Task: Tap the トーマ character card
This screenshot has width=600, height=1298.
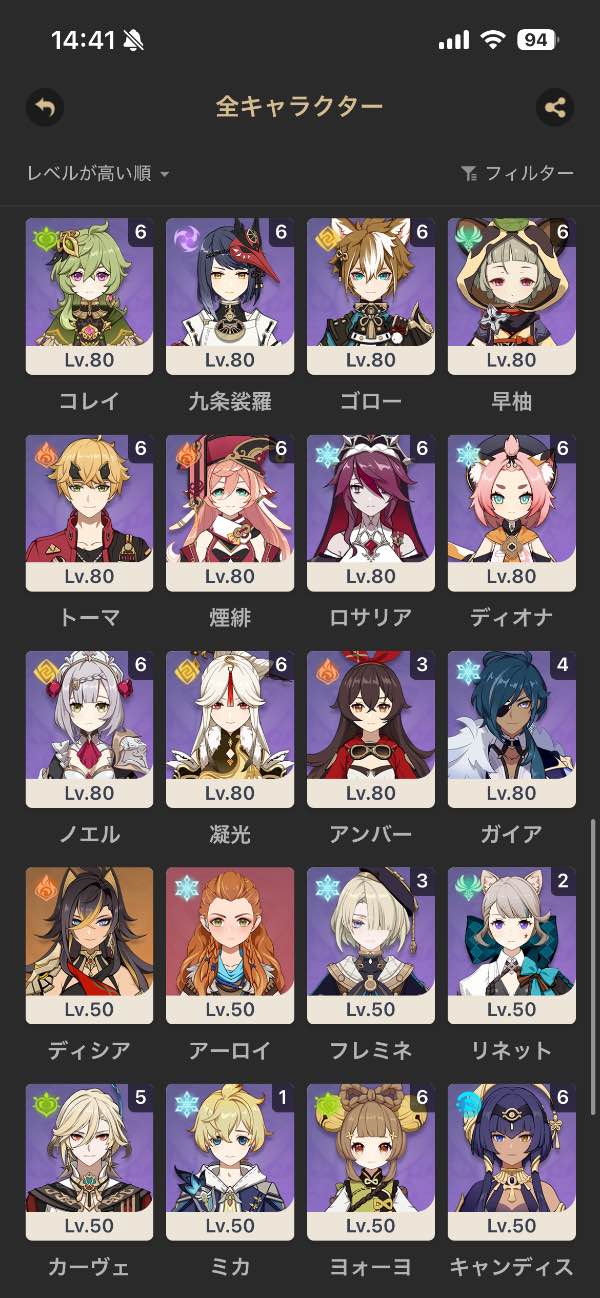Action: click(x=89, y=513)
